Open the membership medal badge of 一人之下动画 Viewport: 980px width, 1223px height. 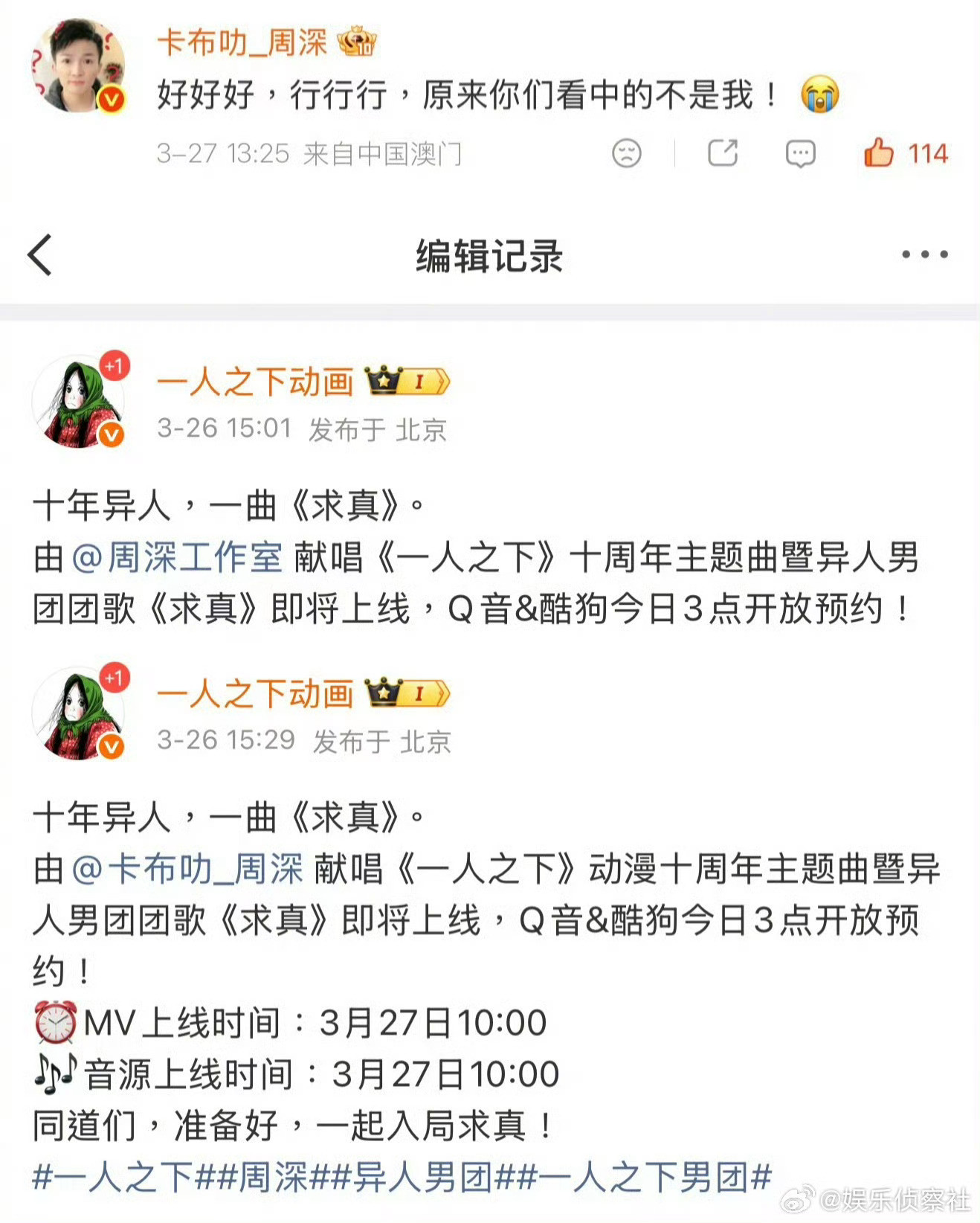click(x=406, y=379)
